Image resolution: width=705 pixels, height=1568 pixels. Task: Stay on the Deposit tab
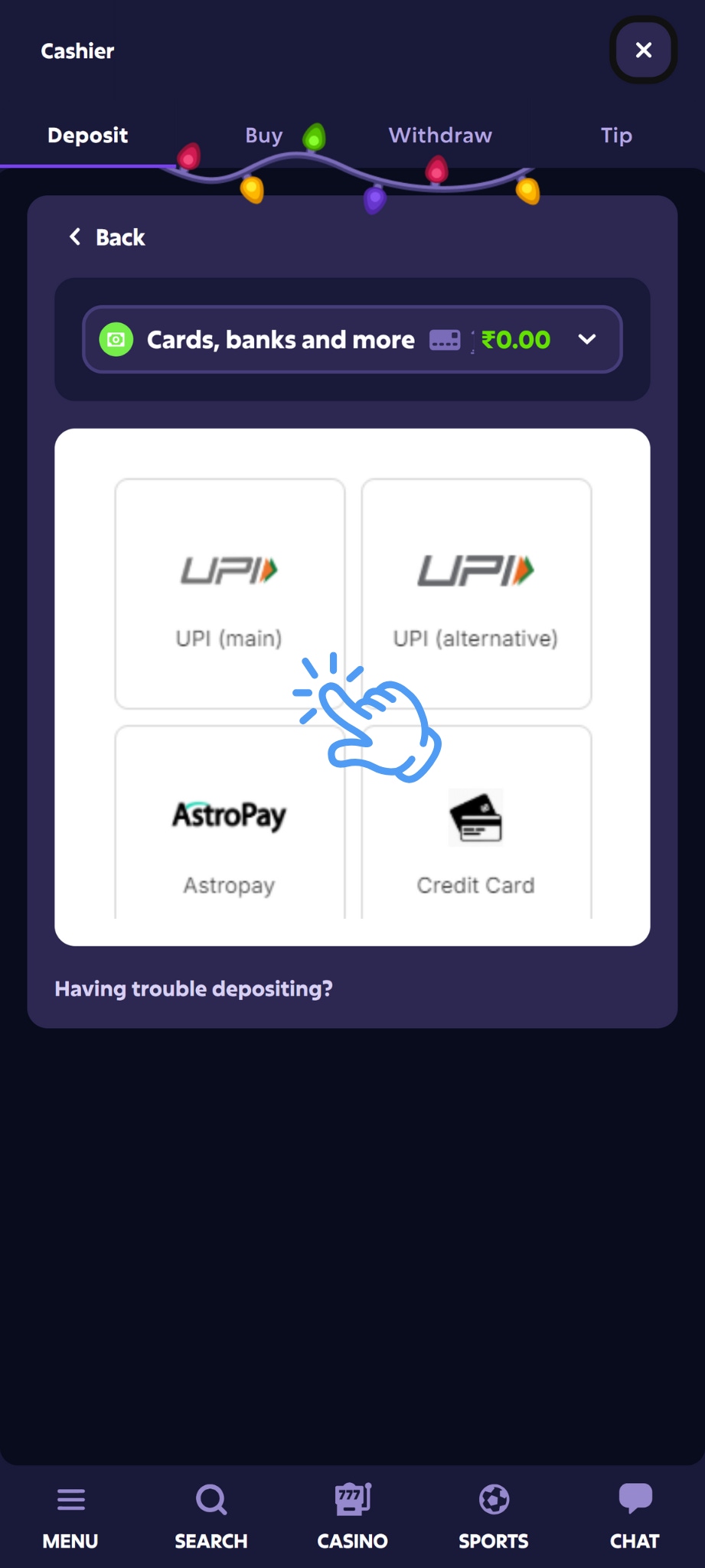tap(87, 136)
